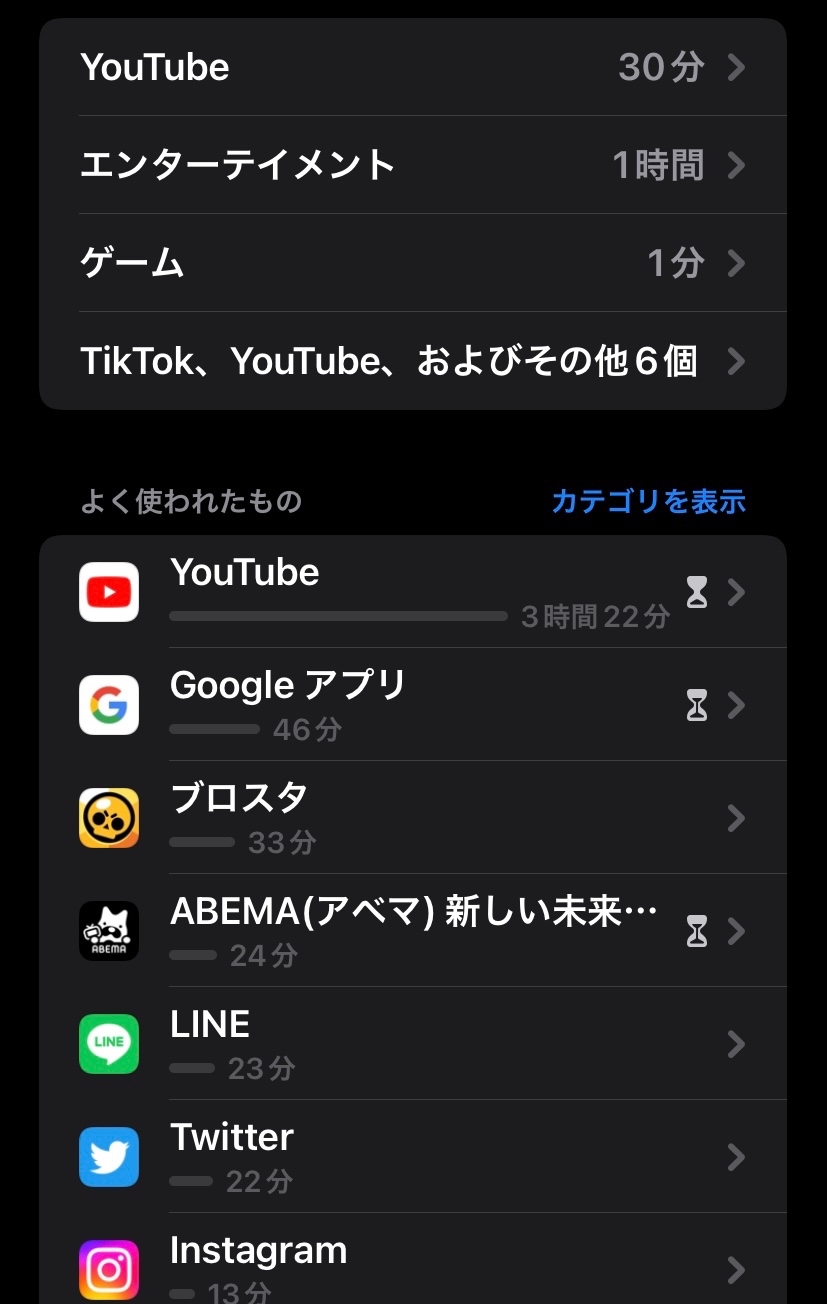827x1304 pixels.
Task: Open the エンターテイメント limit row
Action: 412,165
